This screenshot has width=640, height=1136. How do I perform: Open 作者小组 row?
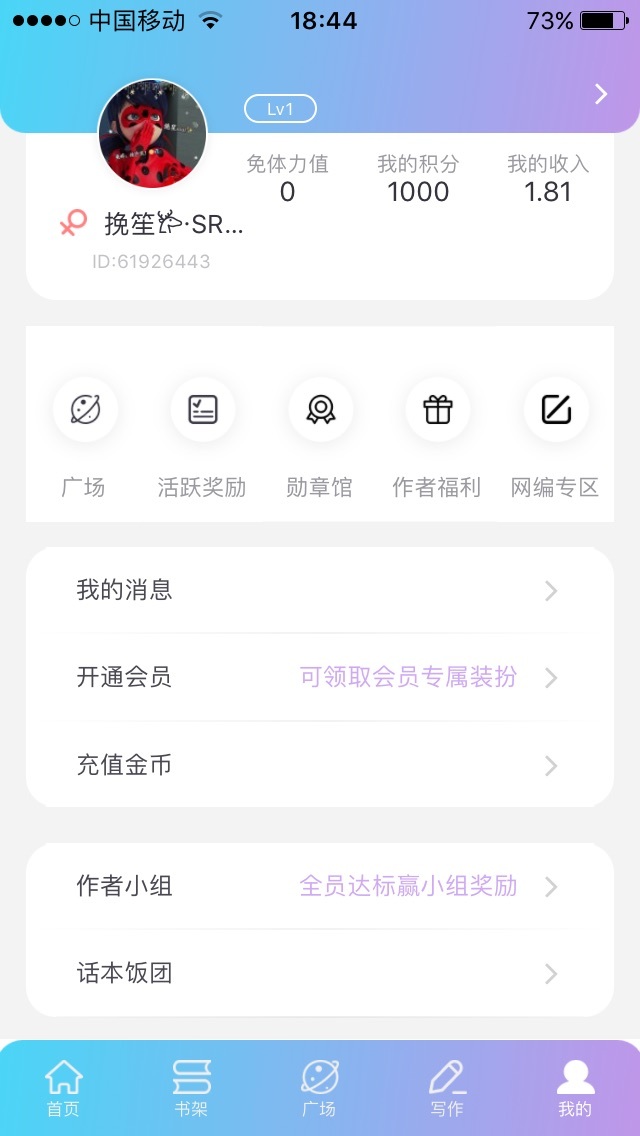click(x=320, y=886)
